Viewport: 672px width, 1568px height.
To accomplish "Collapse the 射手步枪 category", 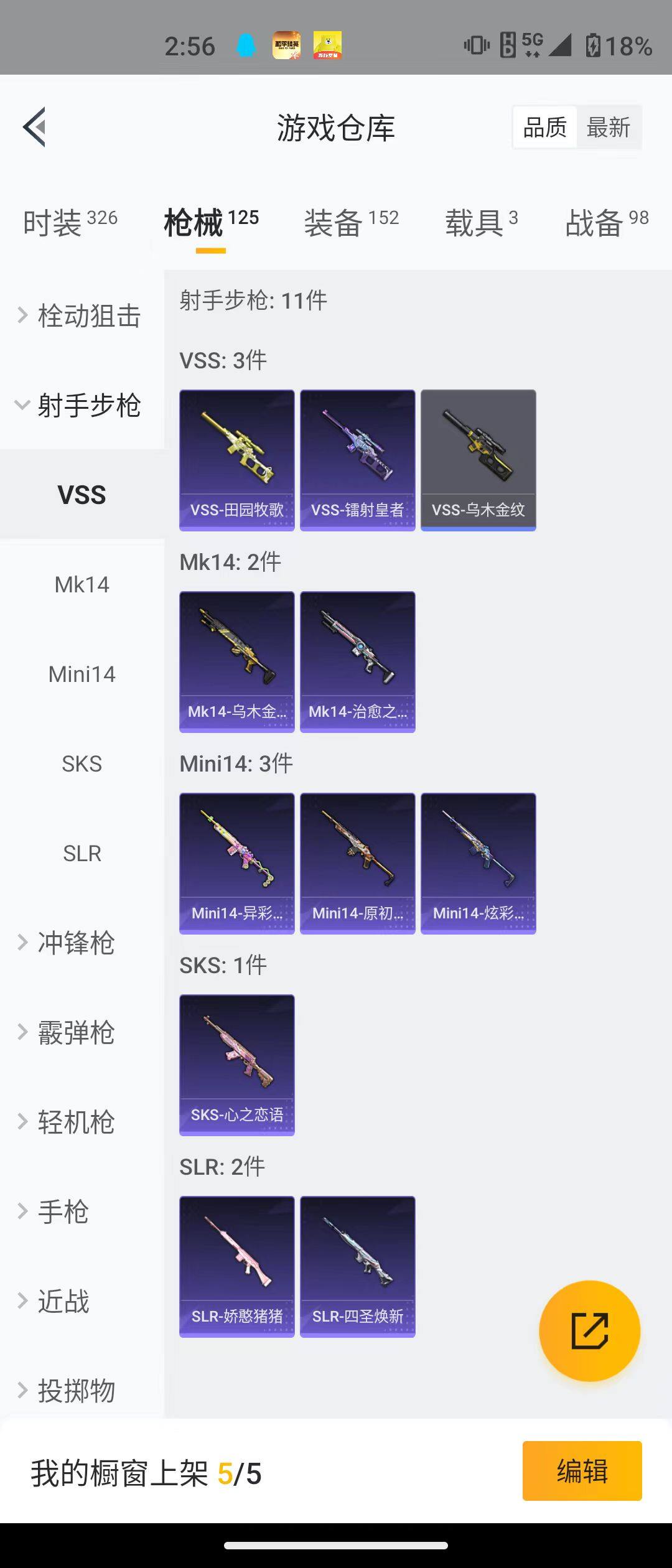I will tap(81, 405).
